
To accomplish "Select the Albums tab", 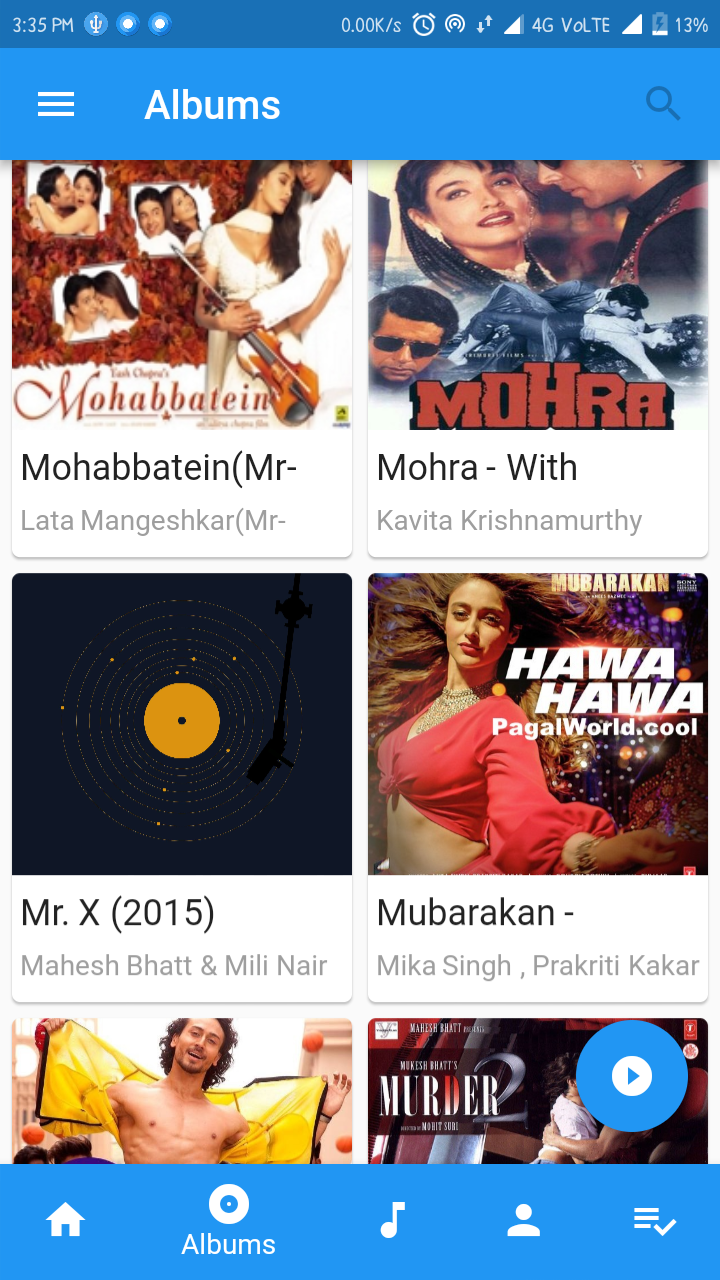I will (228, 1221).
